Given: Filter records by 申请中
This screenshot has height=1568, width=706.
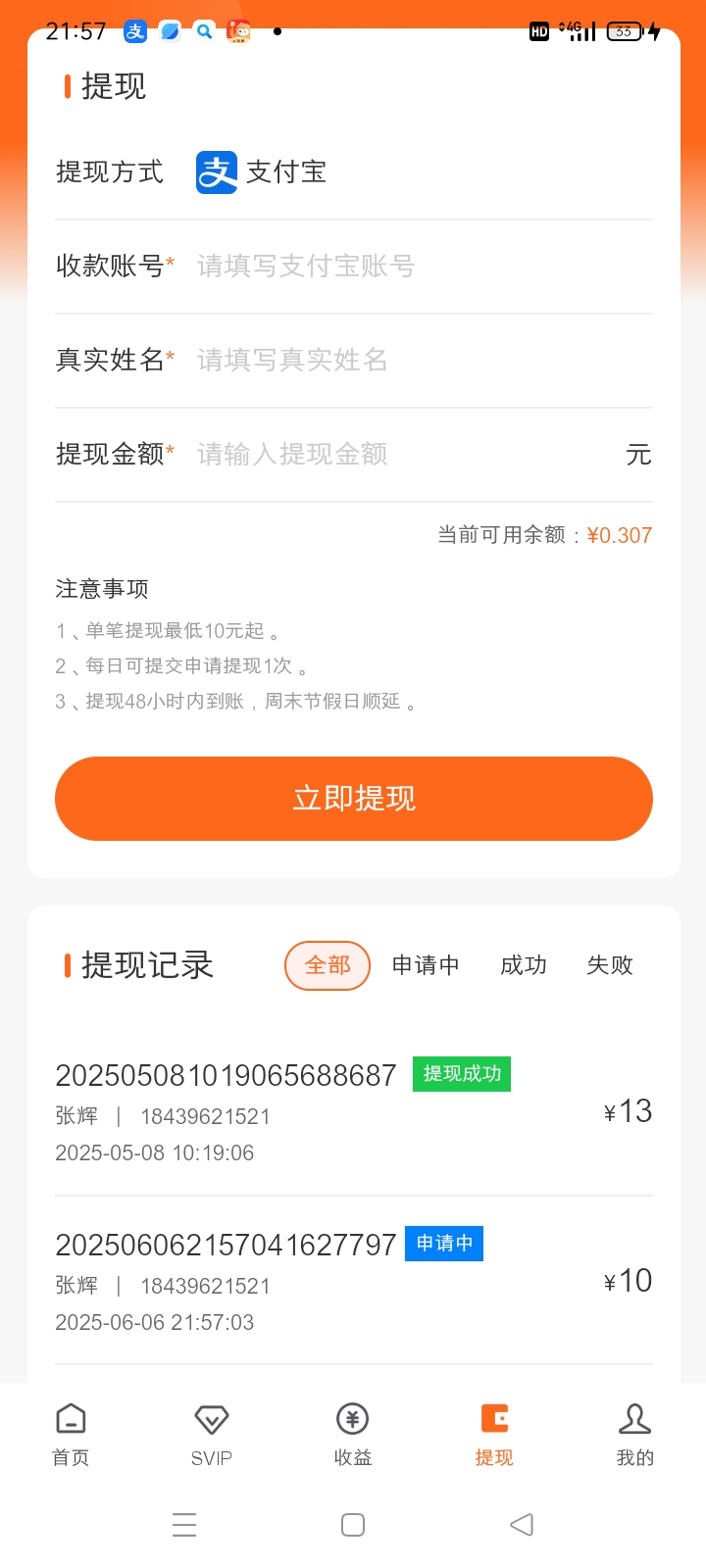Looking at the screenshot, I should tap(426, 965).
